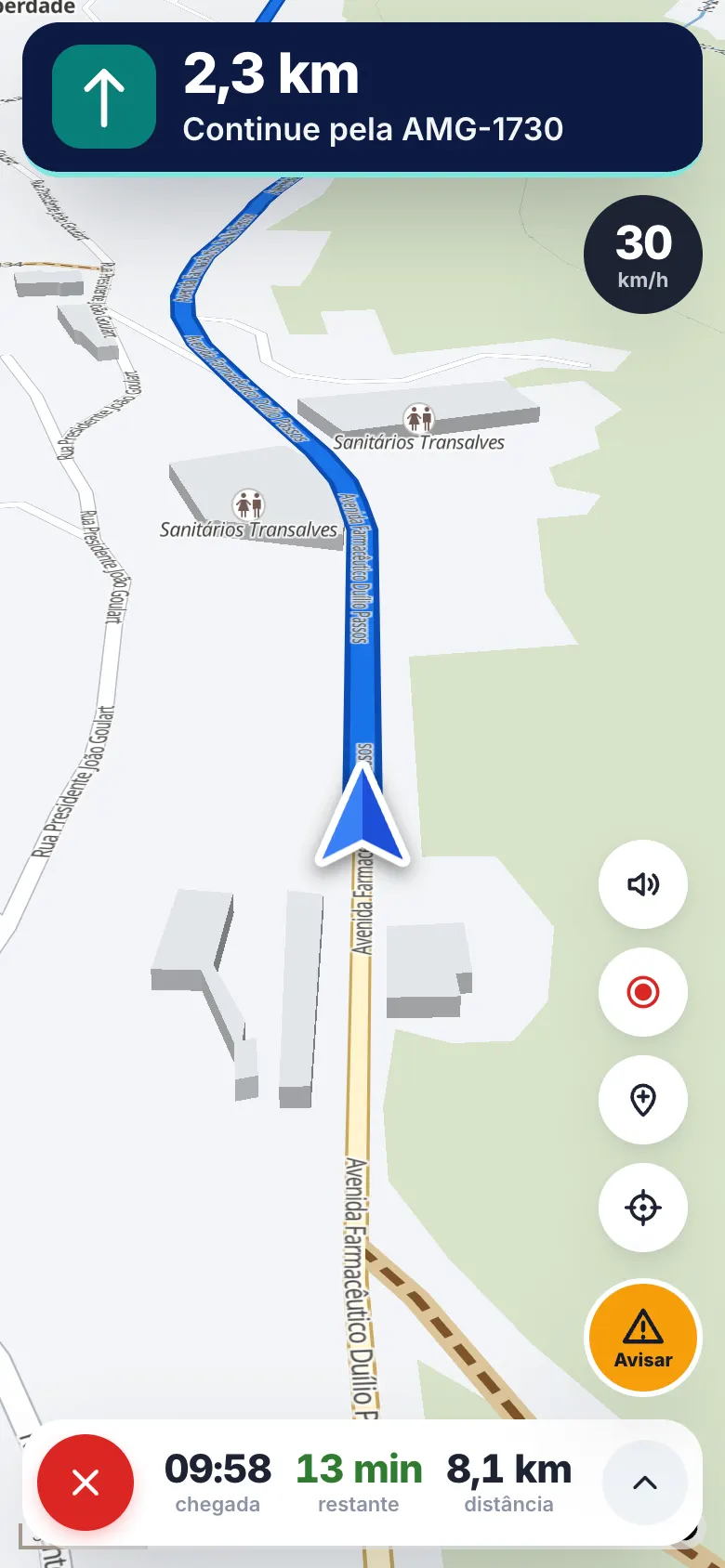This screenshot has width=725, height=1568.
Task: Tap Avisar to report a hazard
Action: pyautogui.click(x=643, y=1338)
